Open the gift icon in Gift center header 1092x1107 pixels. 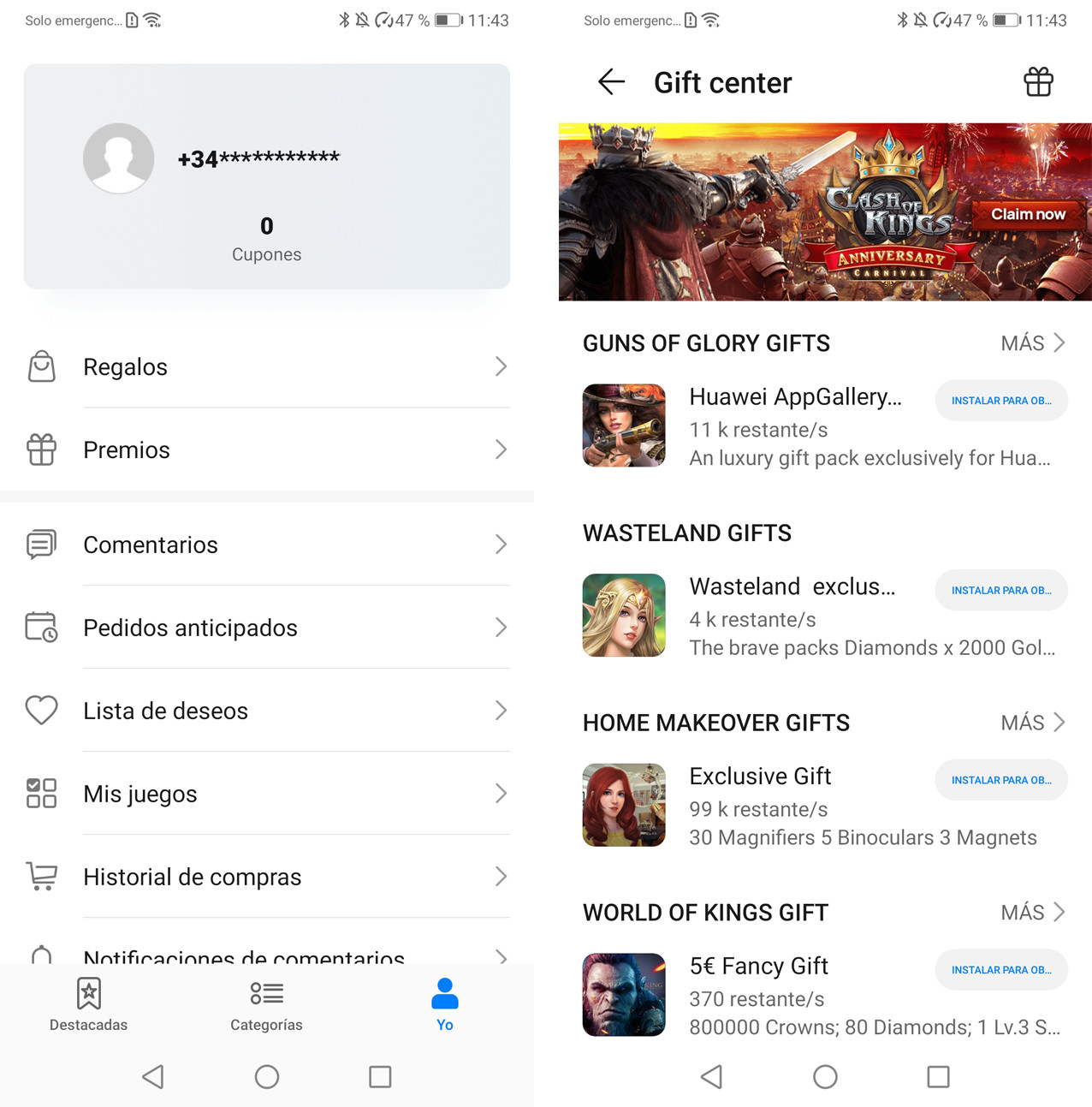[1038, 82]
